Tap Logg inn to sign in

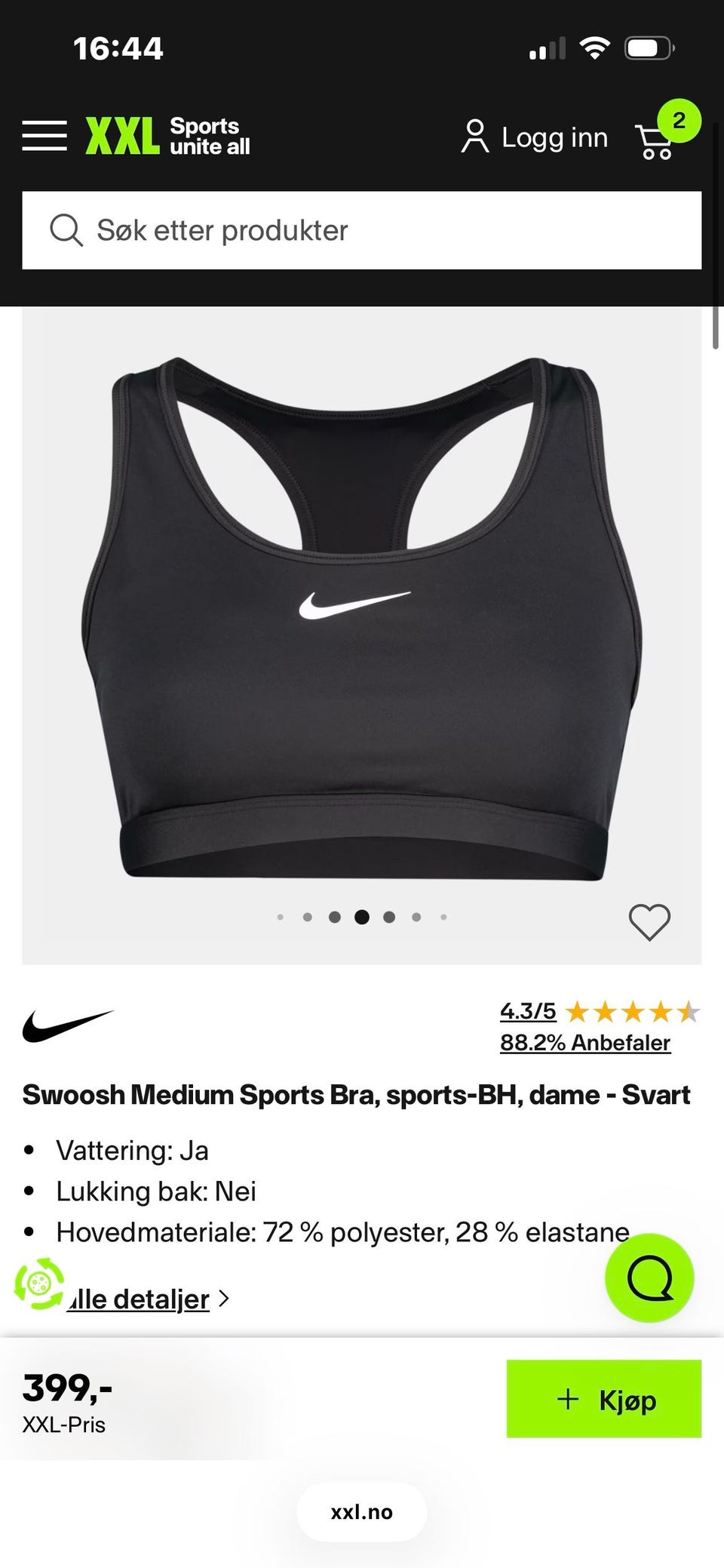tap(535, 138)
